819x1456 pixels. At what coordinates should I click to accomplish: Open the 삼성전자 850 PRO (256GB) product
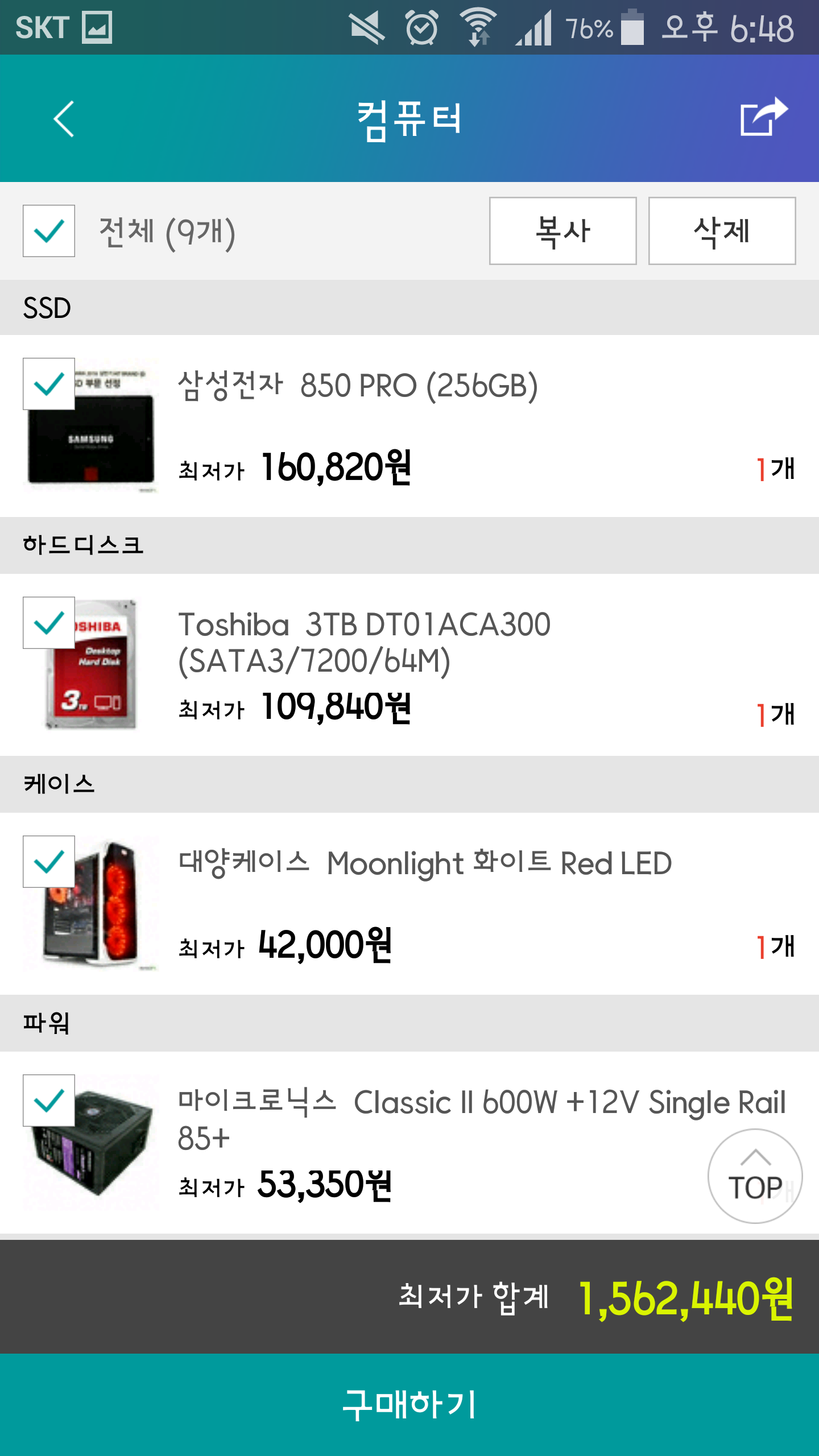[358, 386]
